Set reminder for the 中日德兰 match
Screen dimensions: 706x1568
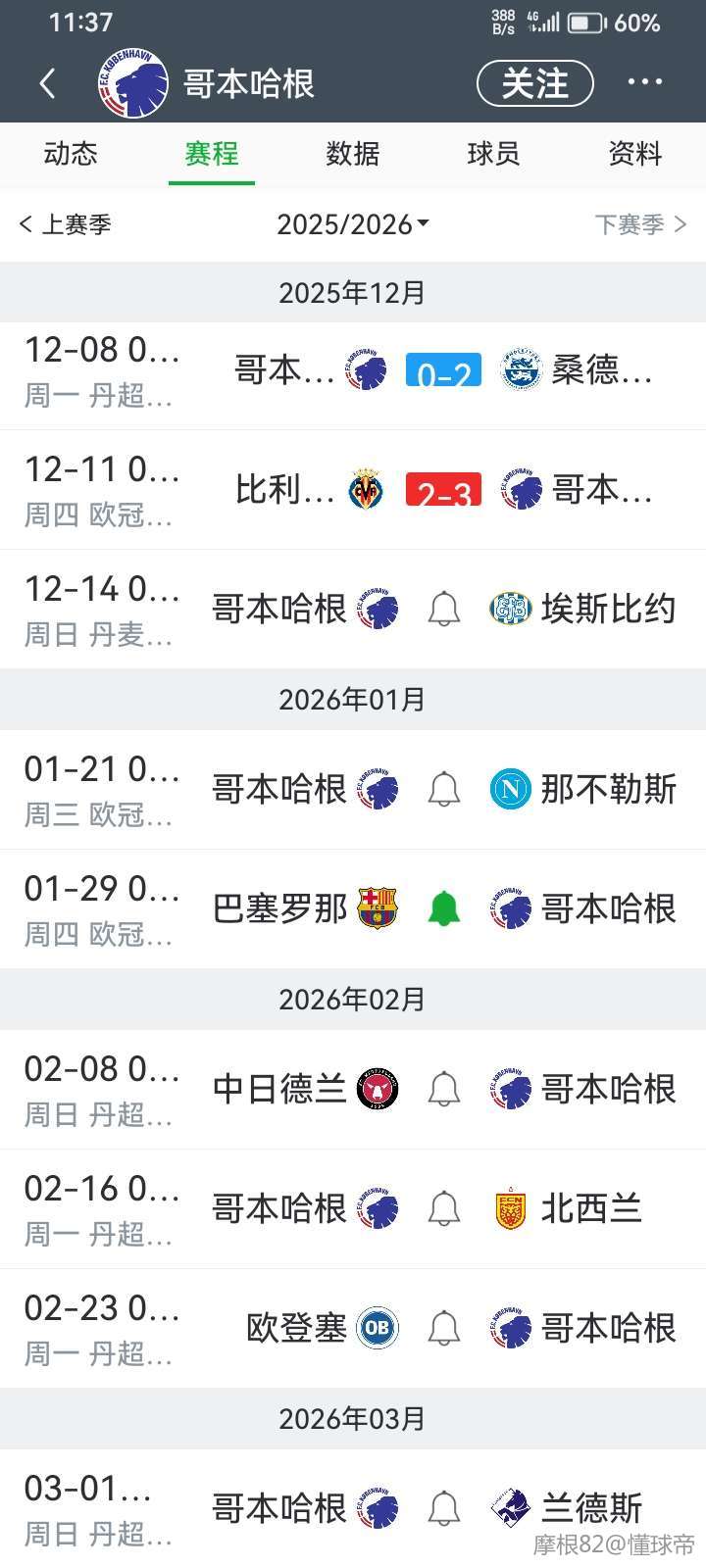(x=444, y=1089)
